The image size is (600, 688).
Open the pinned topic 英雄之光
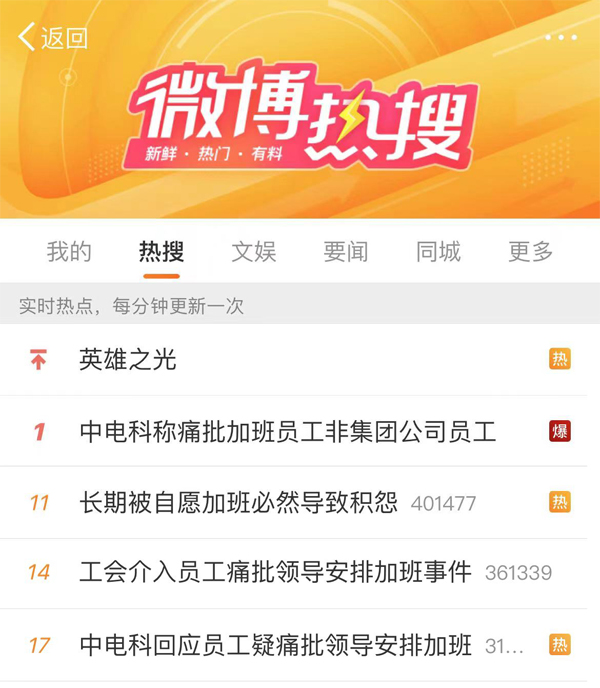[x=128, y=360]
